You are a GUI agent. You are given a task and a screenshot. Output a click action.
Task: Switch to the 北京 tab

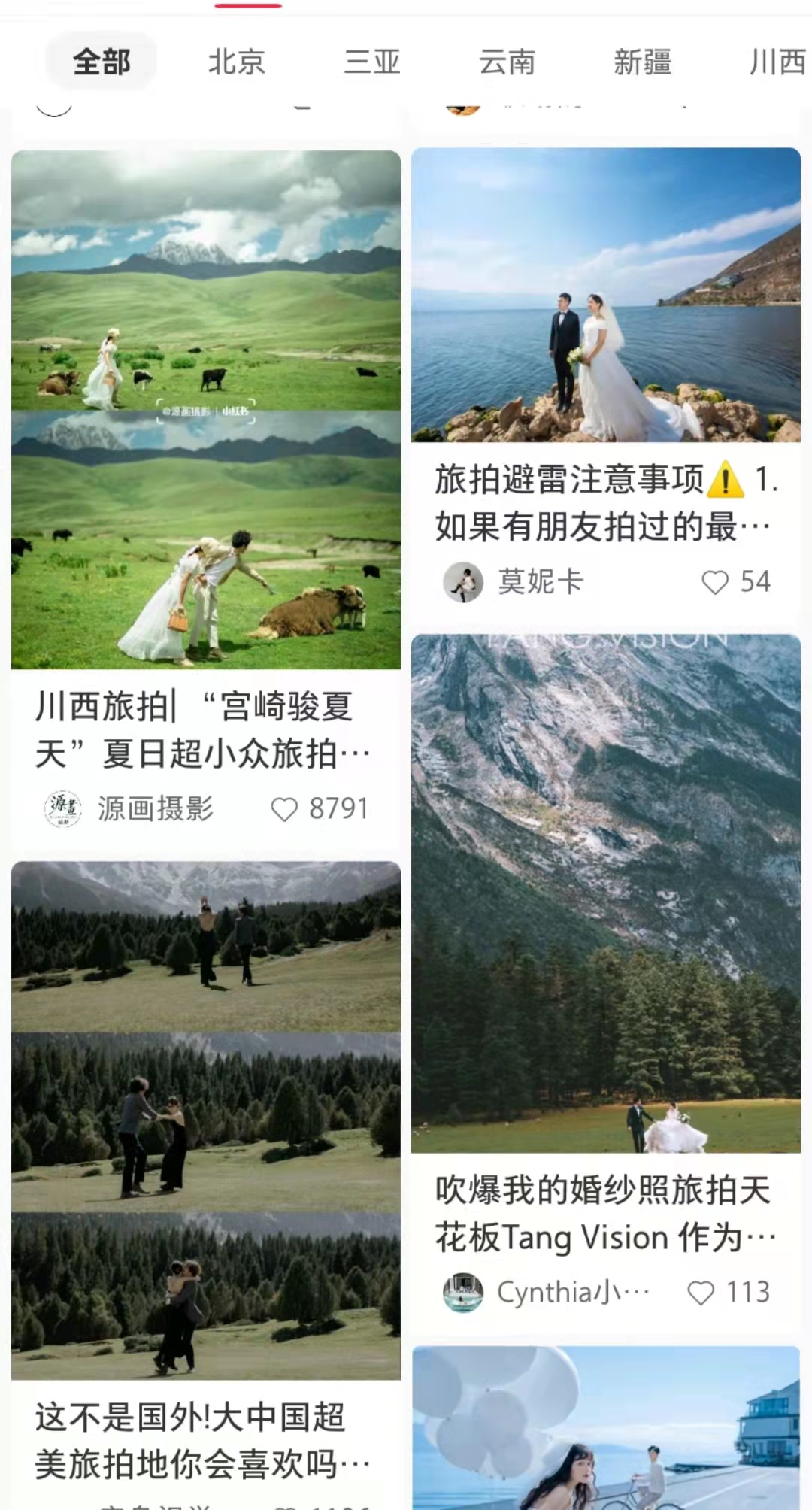(238, 63)
